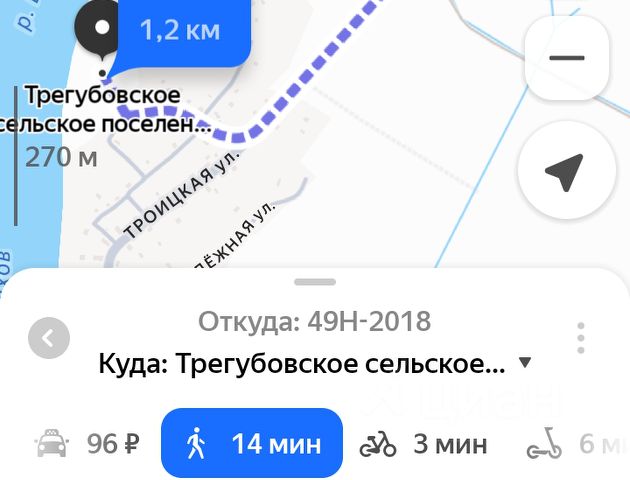
Task: Select the taxi option for 96 ₽
Action: point(88,443)
